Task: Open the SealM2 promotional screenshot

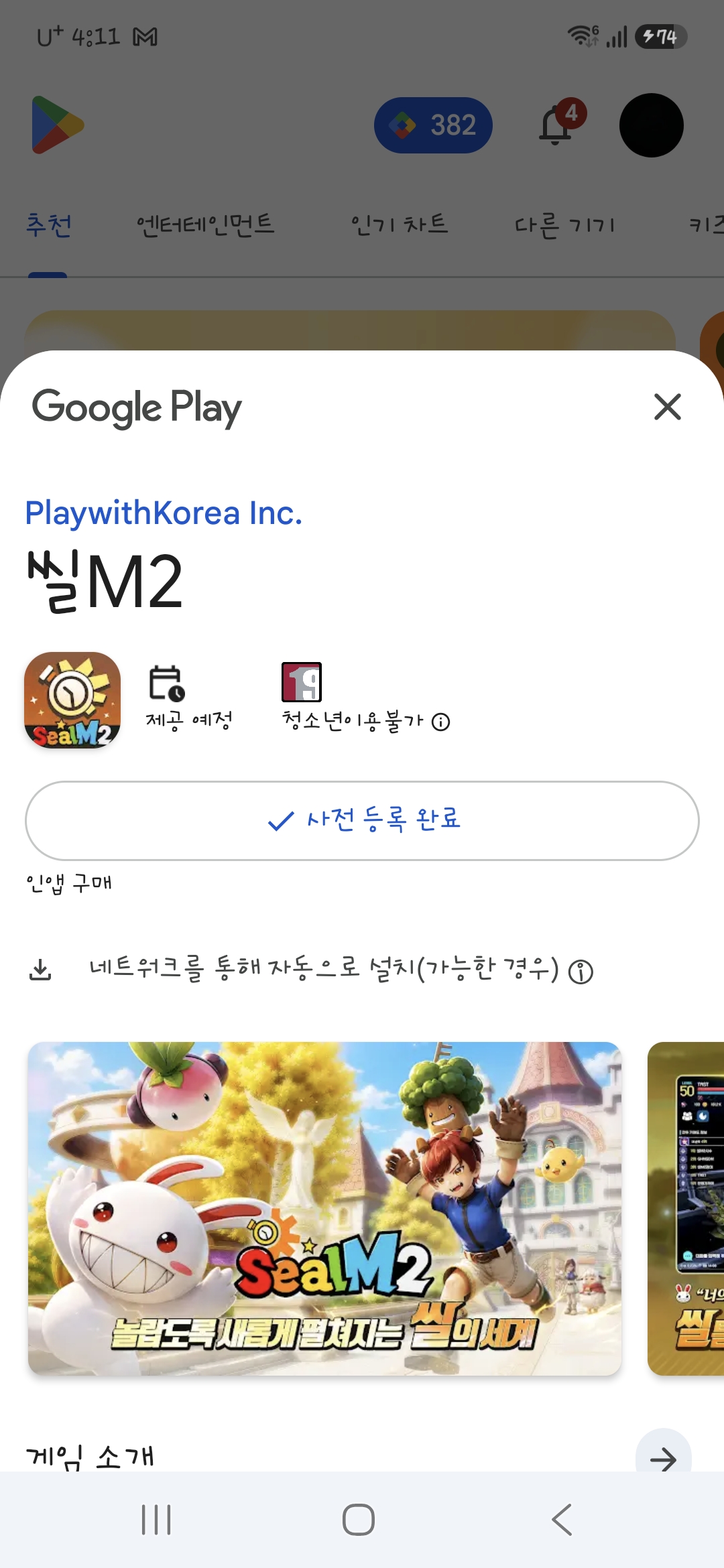Action: [x=324, y=1209]
